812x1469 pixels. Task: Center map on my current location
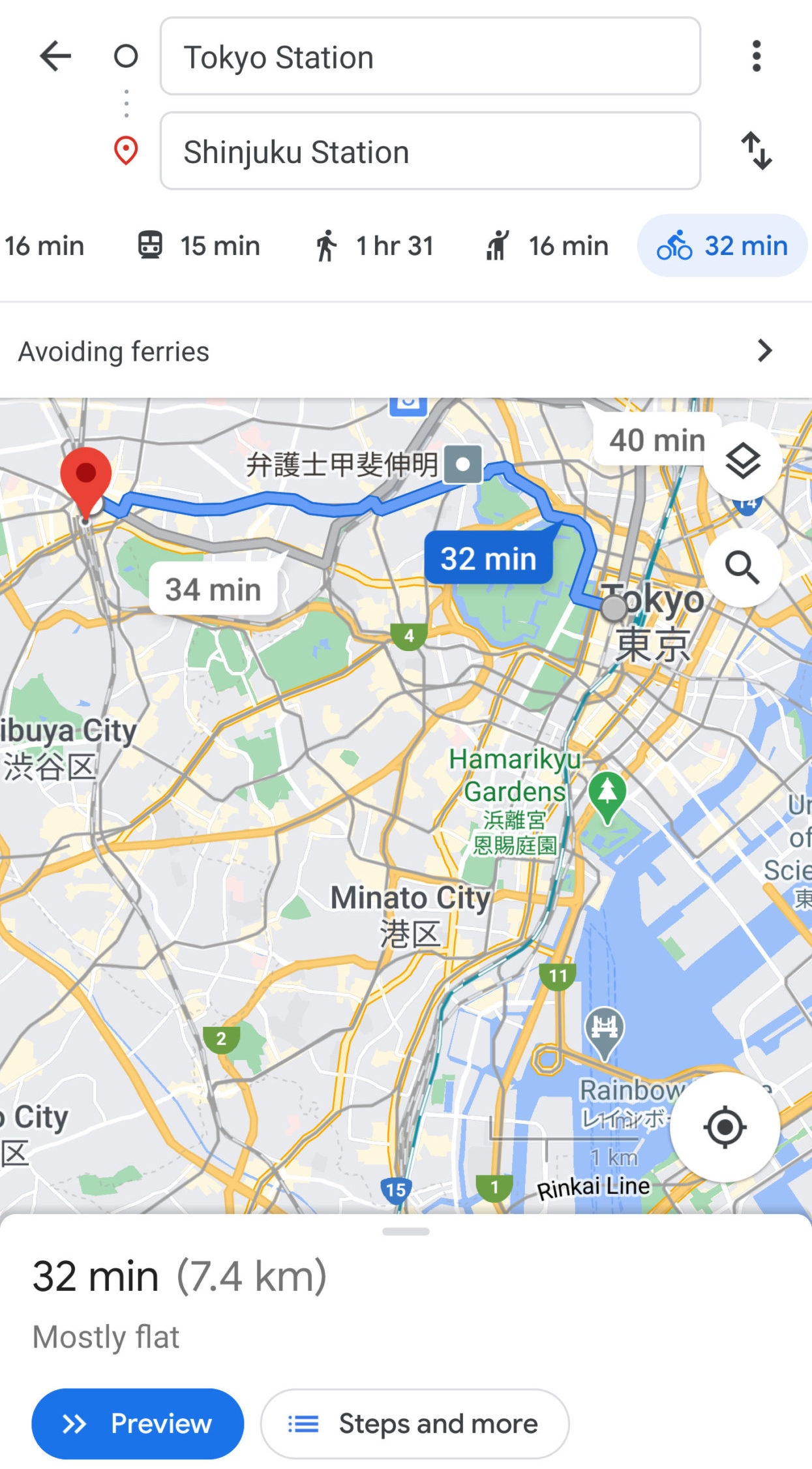pyautogui.click(x=725, y=1127)
